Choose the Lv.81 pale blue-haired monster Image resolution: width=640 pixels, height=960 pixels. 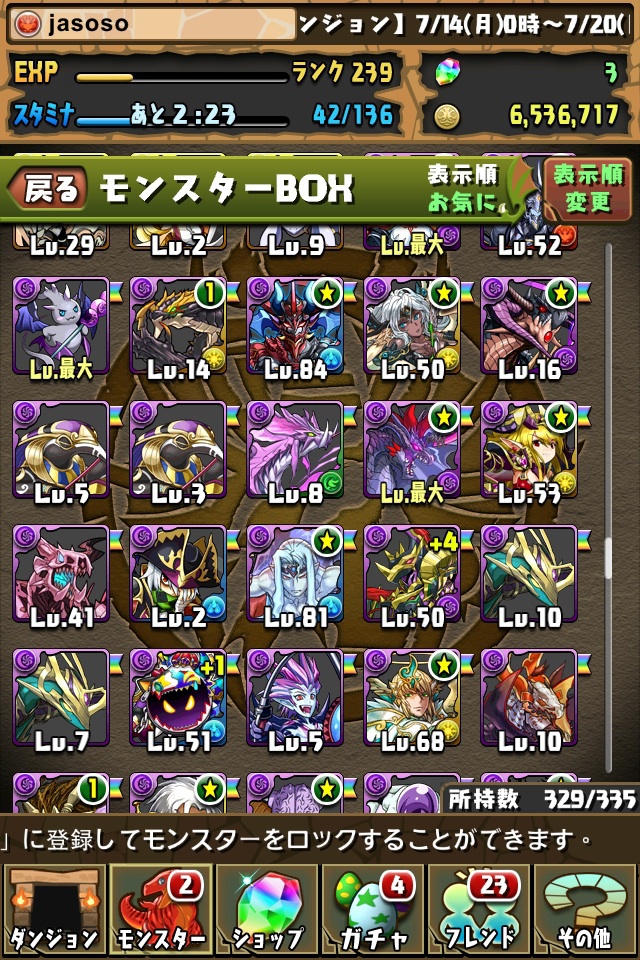tap(295, 575)
